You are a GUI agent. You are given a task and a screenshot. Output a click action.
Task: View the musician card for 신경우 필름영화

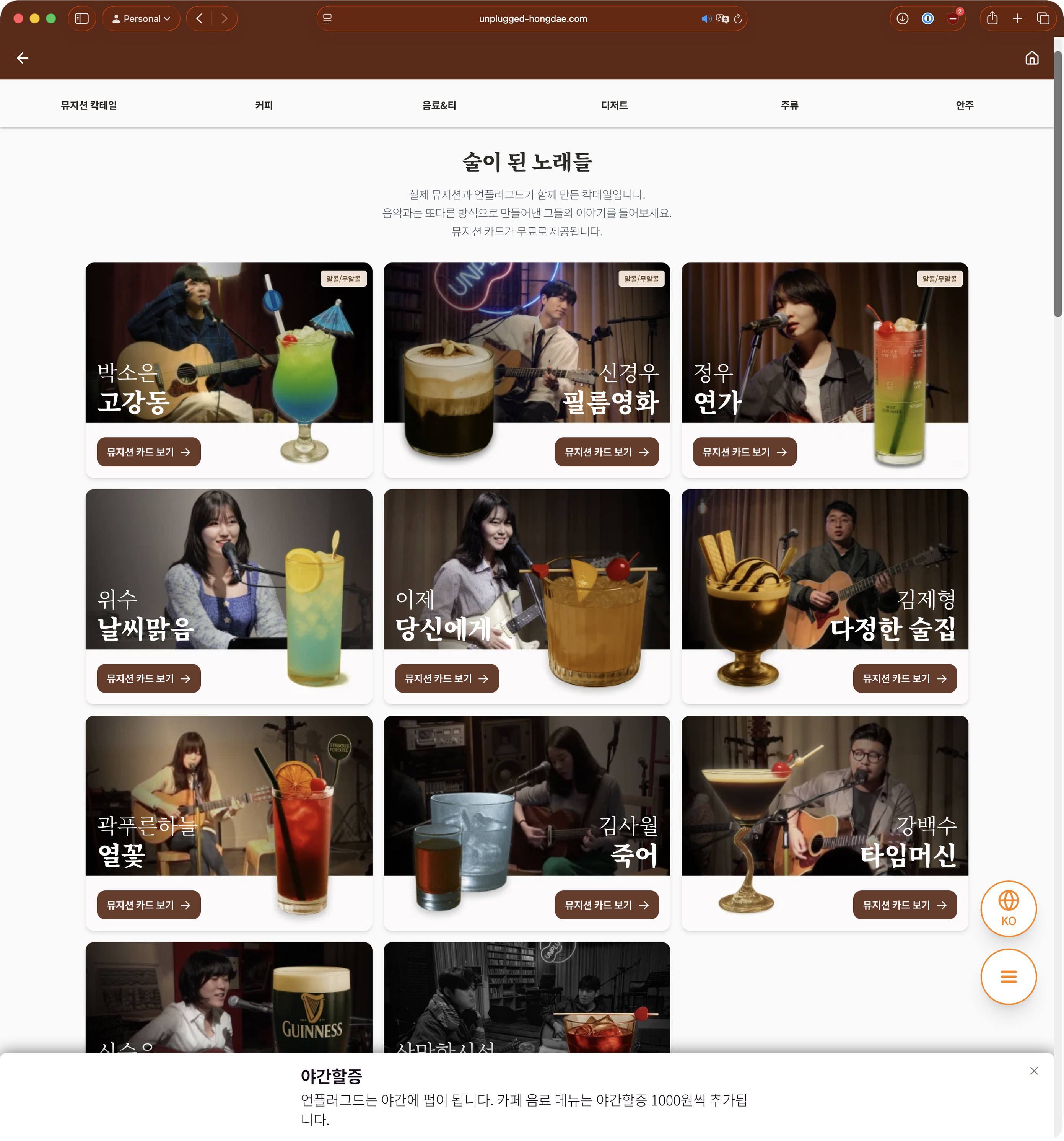tap(606, 452)
